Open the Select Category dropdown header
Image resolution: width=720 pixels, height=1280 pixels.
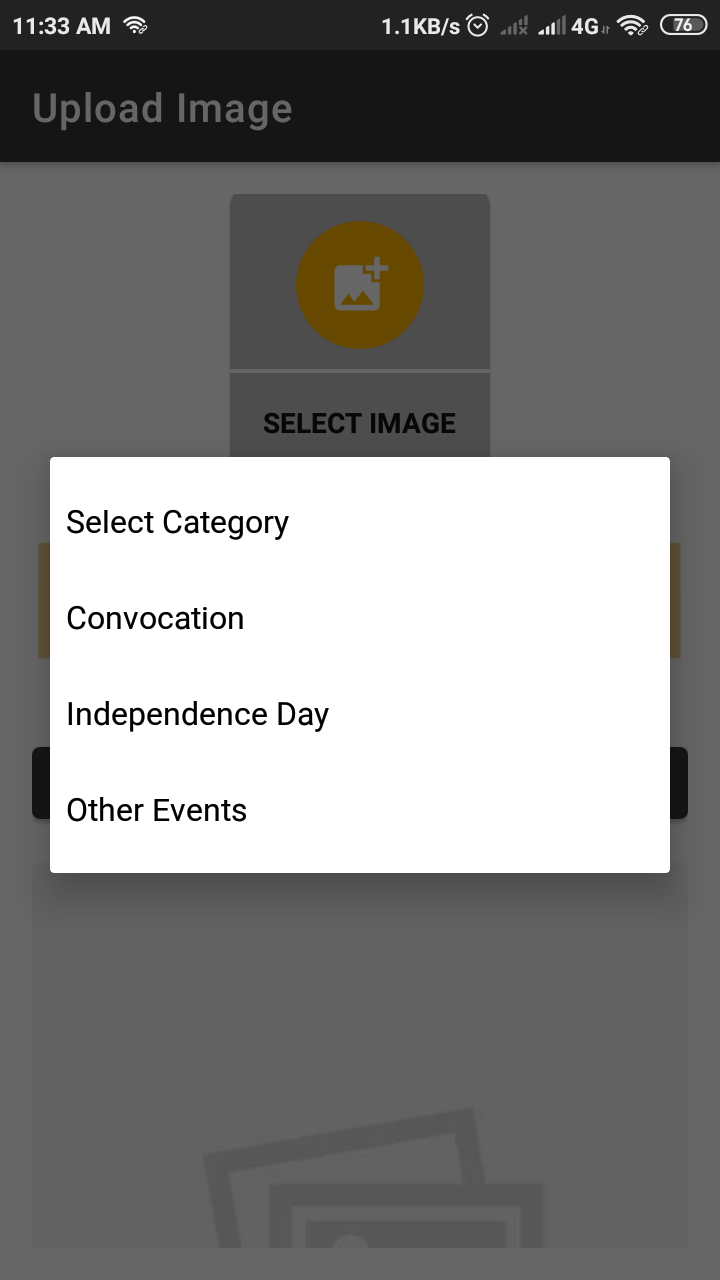tap(177, 522)
